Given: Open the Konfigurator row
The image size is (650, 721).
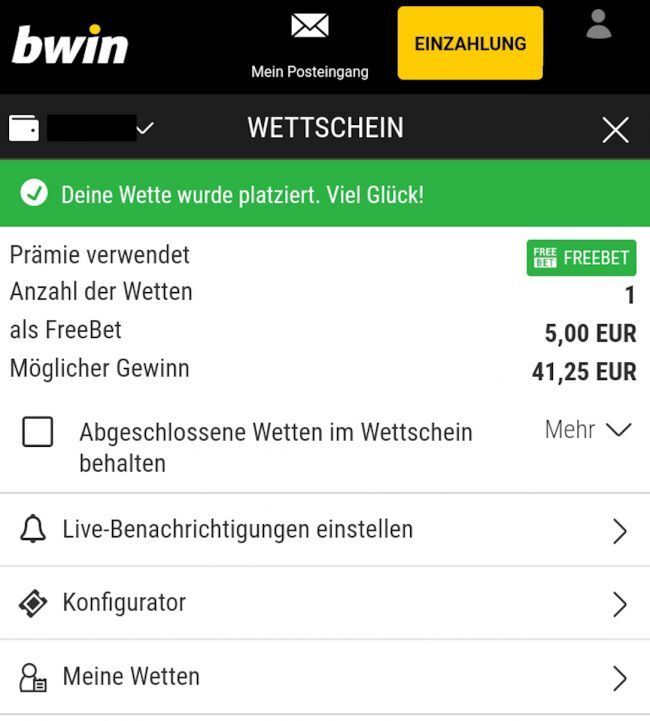Looking at the screenshot, I should point(325,603).
